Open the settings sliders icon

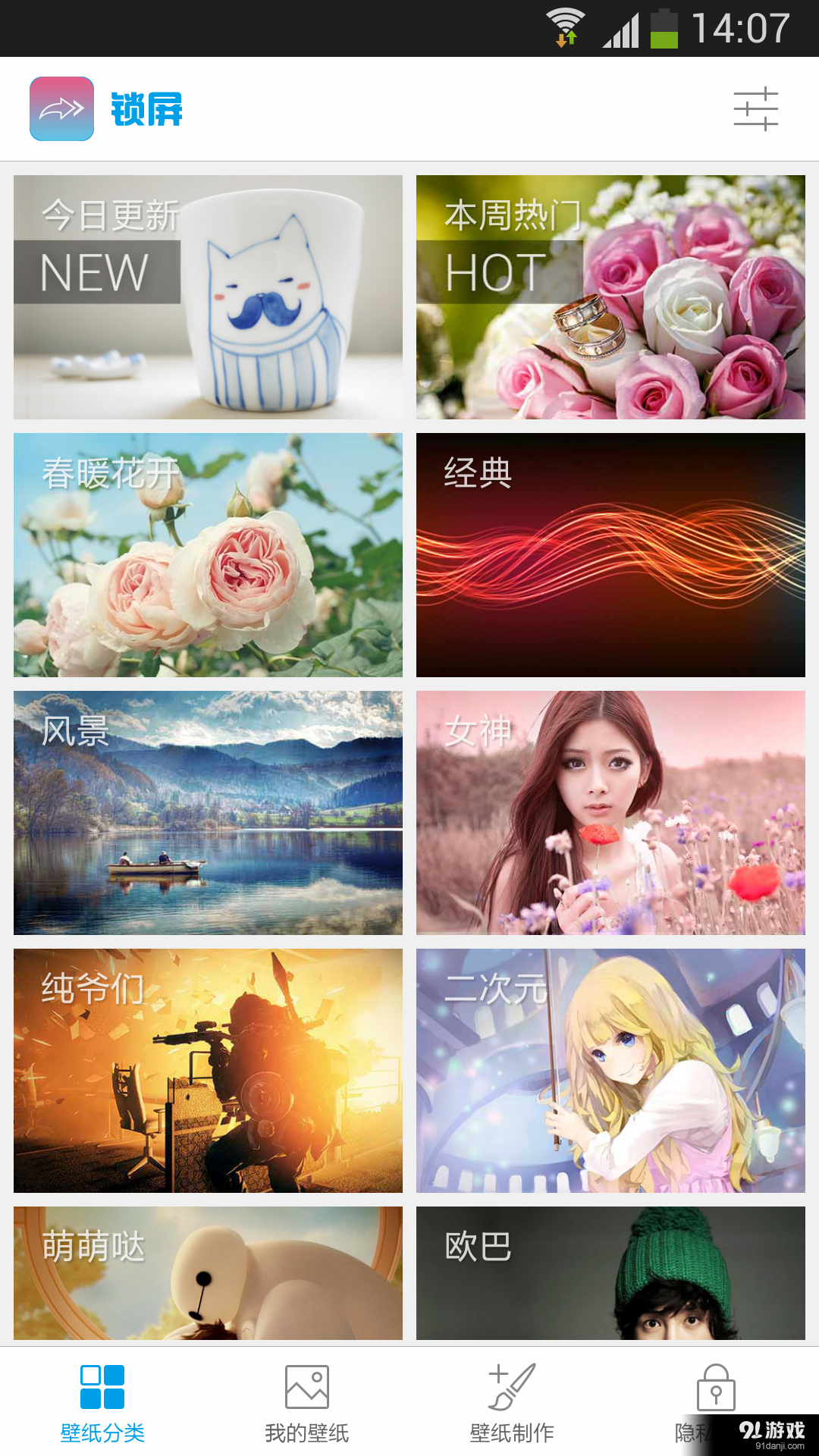click(758, 108)
